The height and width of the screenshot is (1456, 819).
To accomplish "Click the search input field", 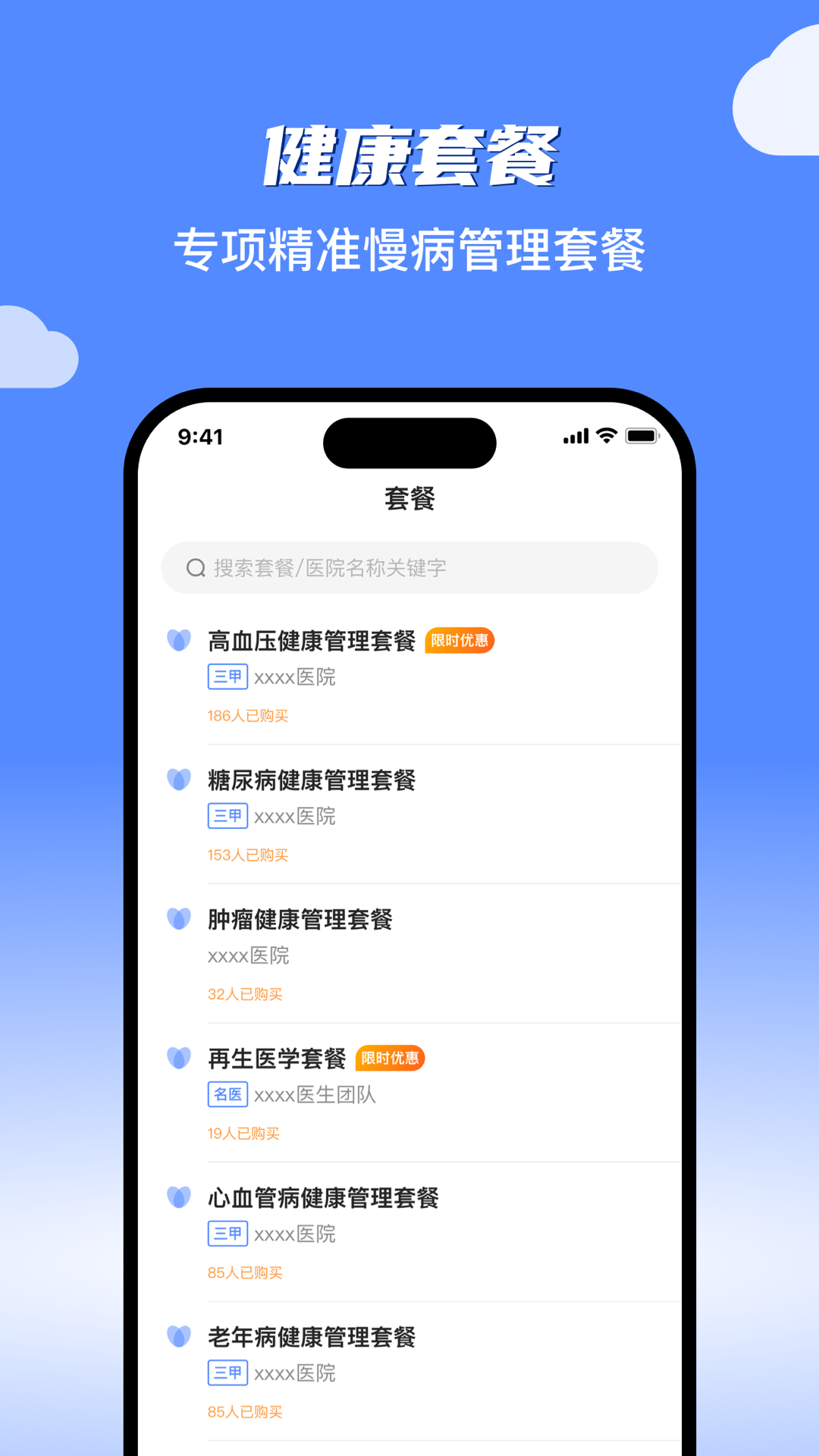I will tap(409, 567).
